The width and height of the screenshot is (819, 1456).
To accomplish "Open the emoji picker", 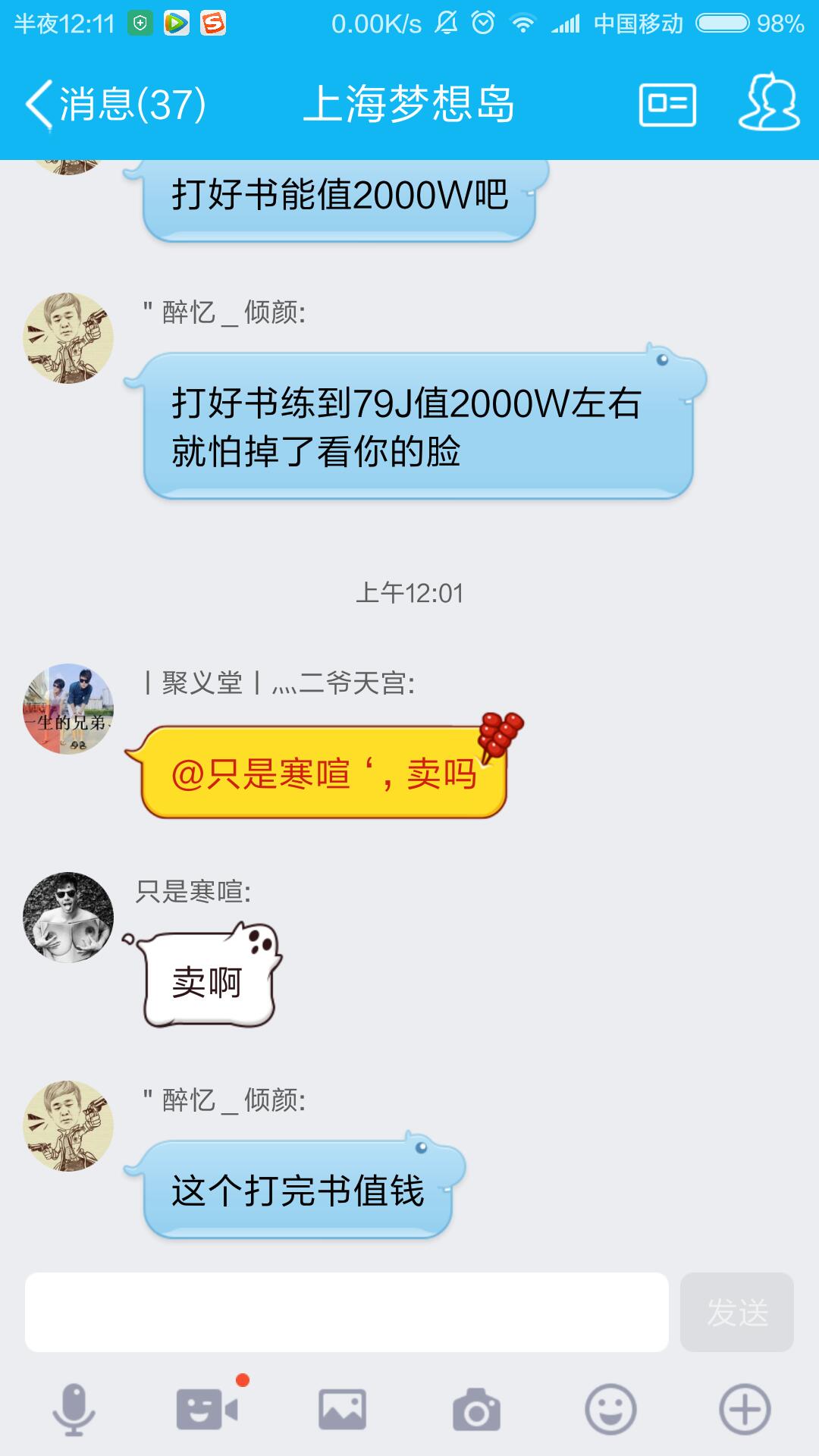I will click(x=610, y=1409).
